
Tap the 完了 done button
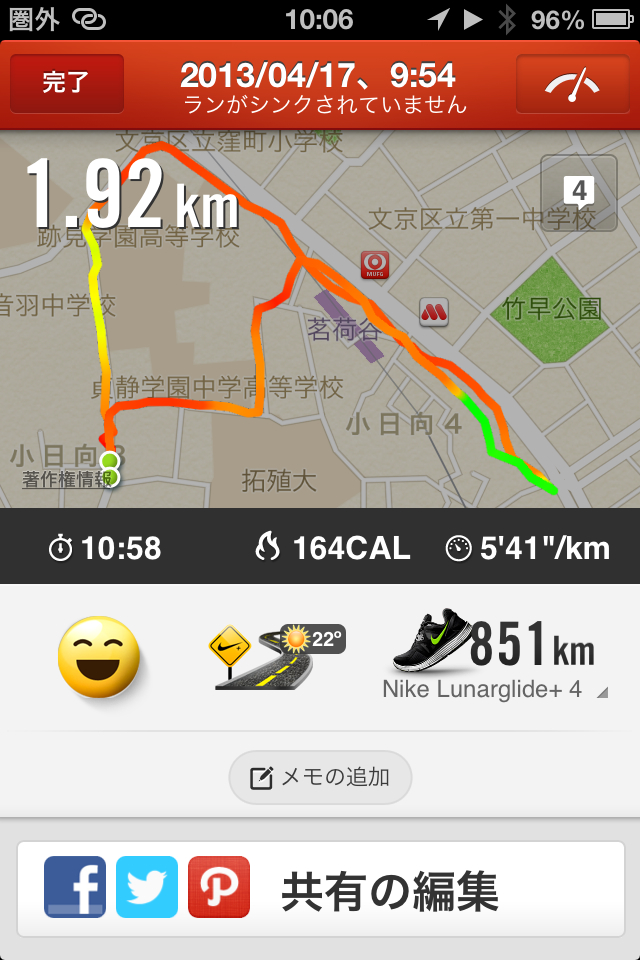click(66, 83)
